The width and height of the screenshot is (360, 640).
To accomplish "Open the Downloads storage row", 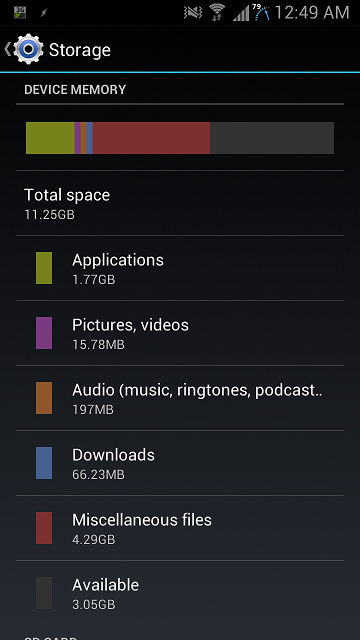I will tap(180, 463).
